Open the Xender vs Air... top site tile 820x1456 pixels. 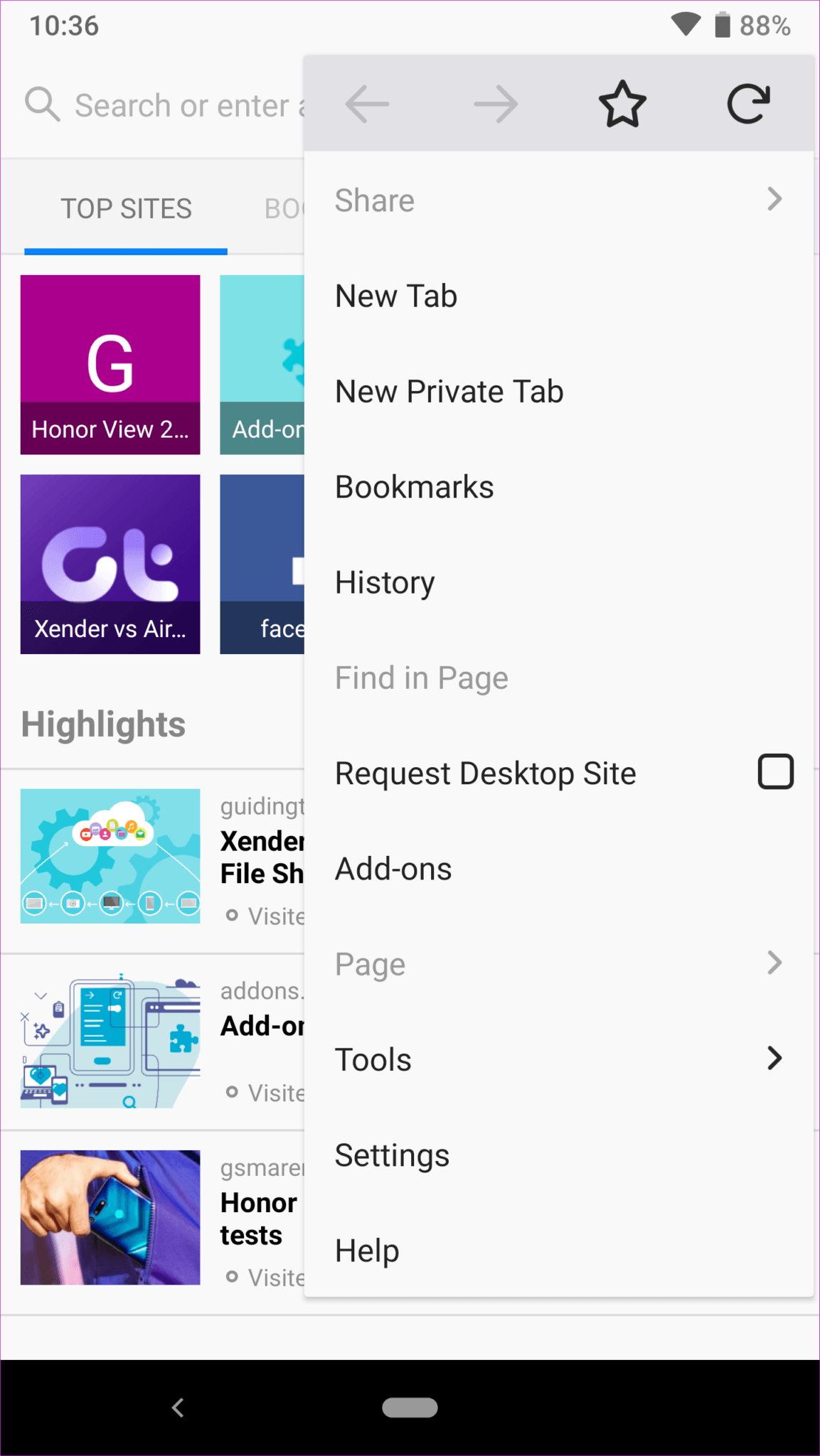pos(110,564)
